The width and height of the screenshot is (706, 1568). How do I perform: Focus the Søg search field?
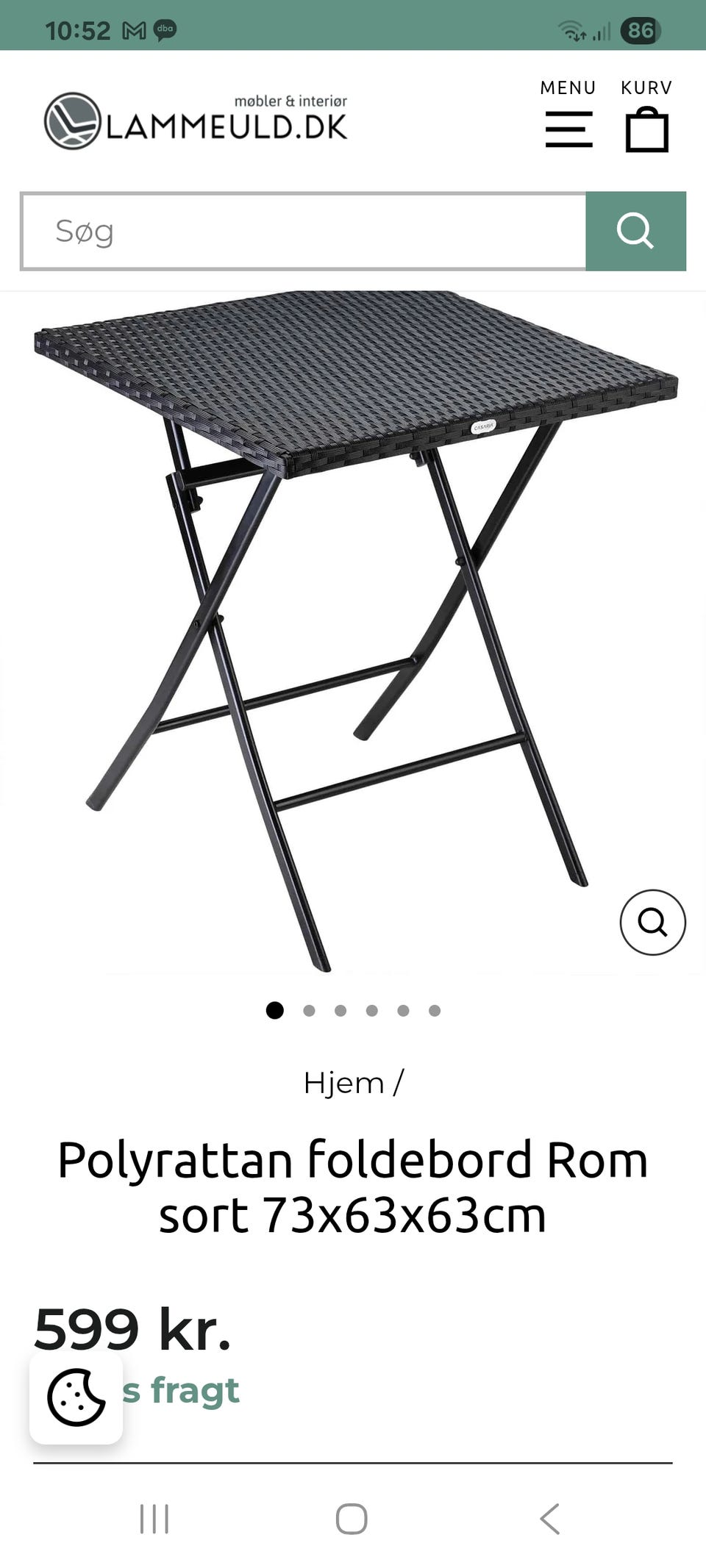click(304, 232)
